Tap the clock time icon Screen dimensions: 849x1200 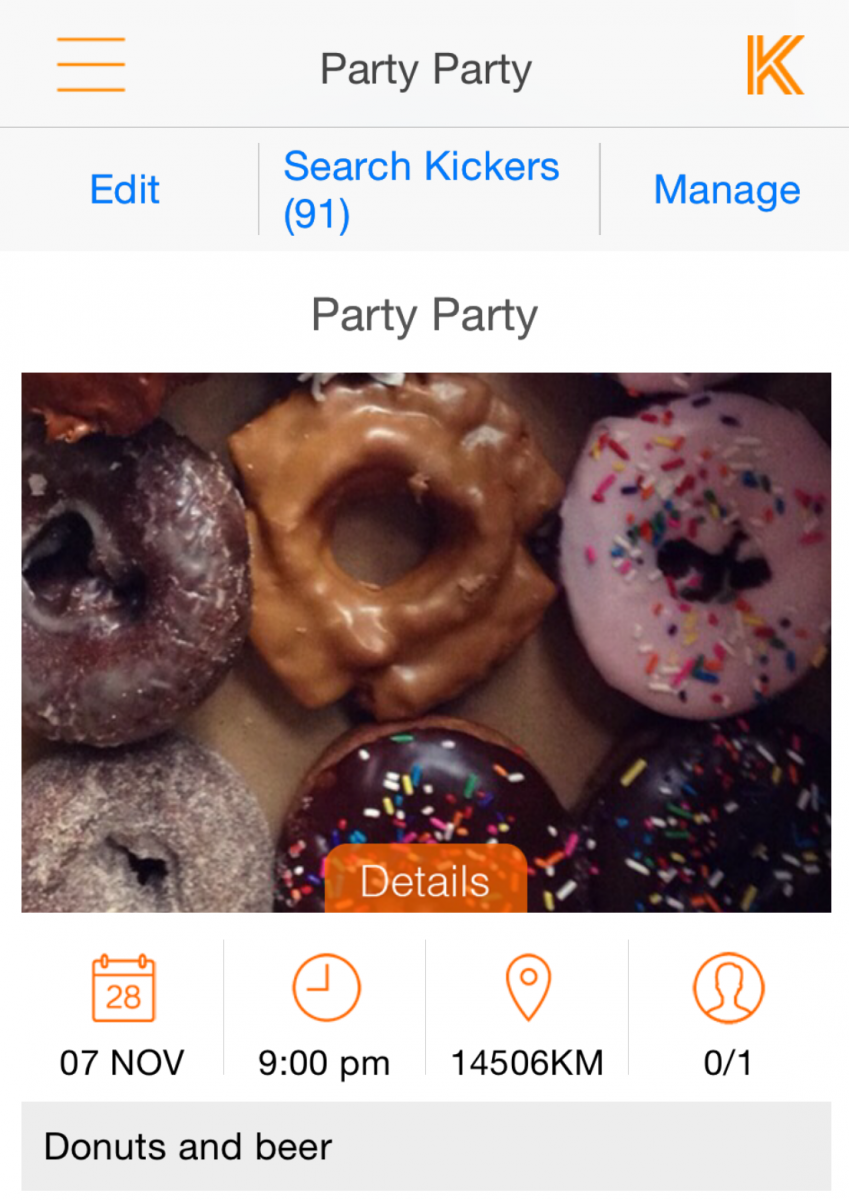(325, 988)
